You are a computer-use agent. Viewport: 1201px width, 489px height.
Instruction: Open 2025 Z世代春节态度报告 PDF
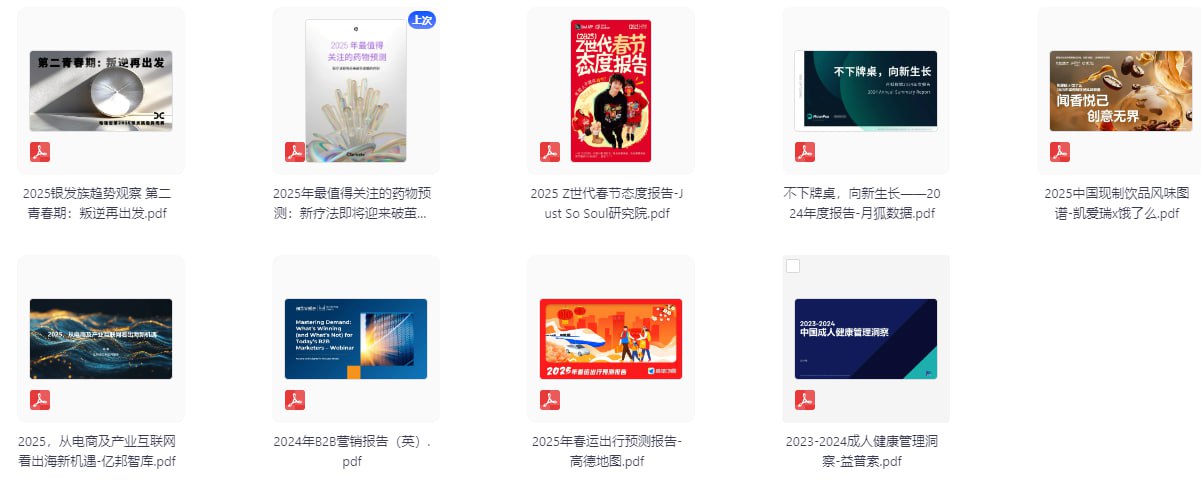click(x=610, y=91)
